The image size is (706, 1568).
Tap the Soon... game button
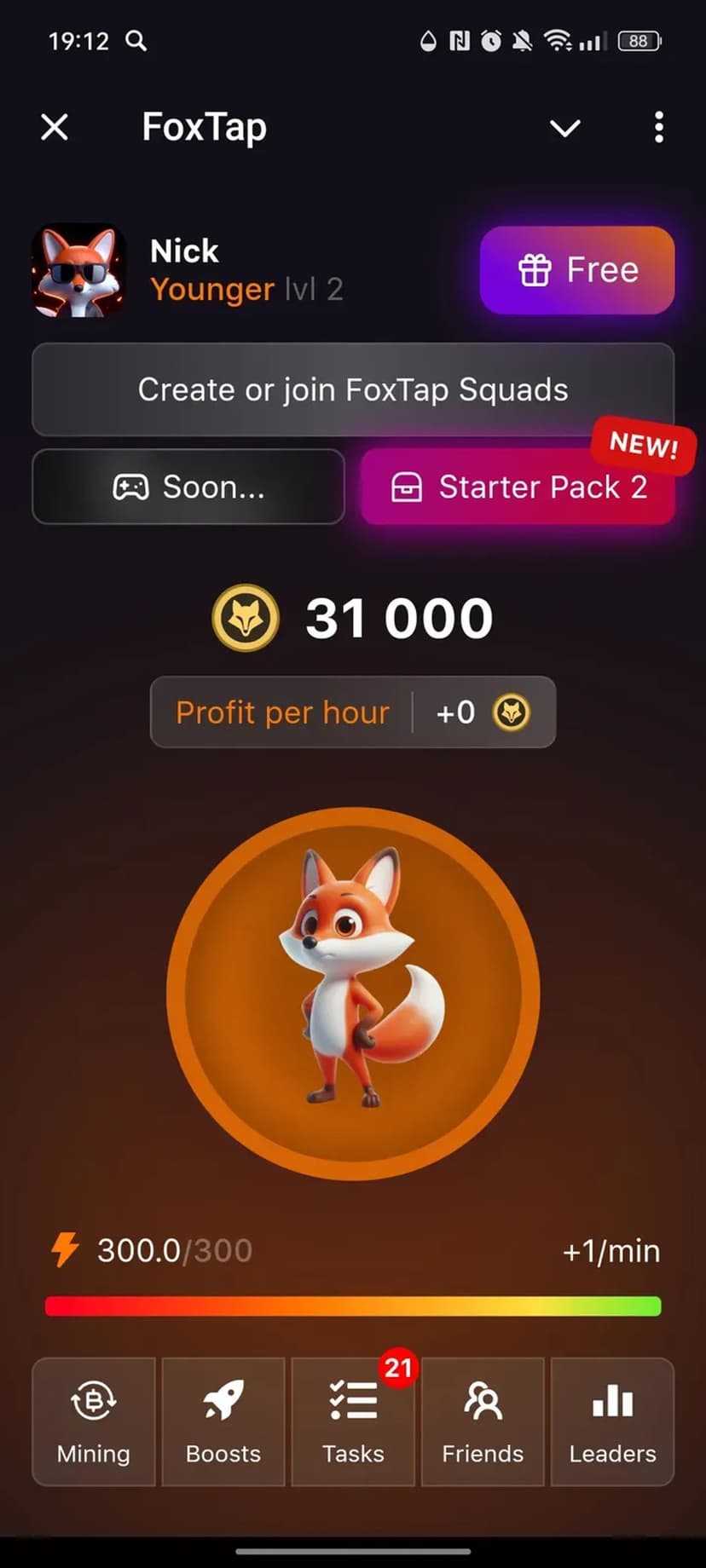[188, 487]
